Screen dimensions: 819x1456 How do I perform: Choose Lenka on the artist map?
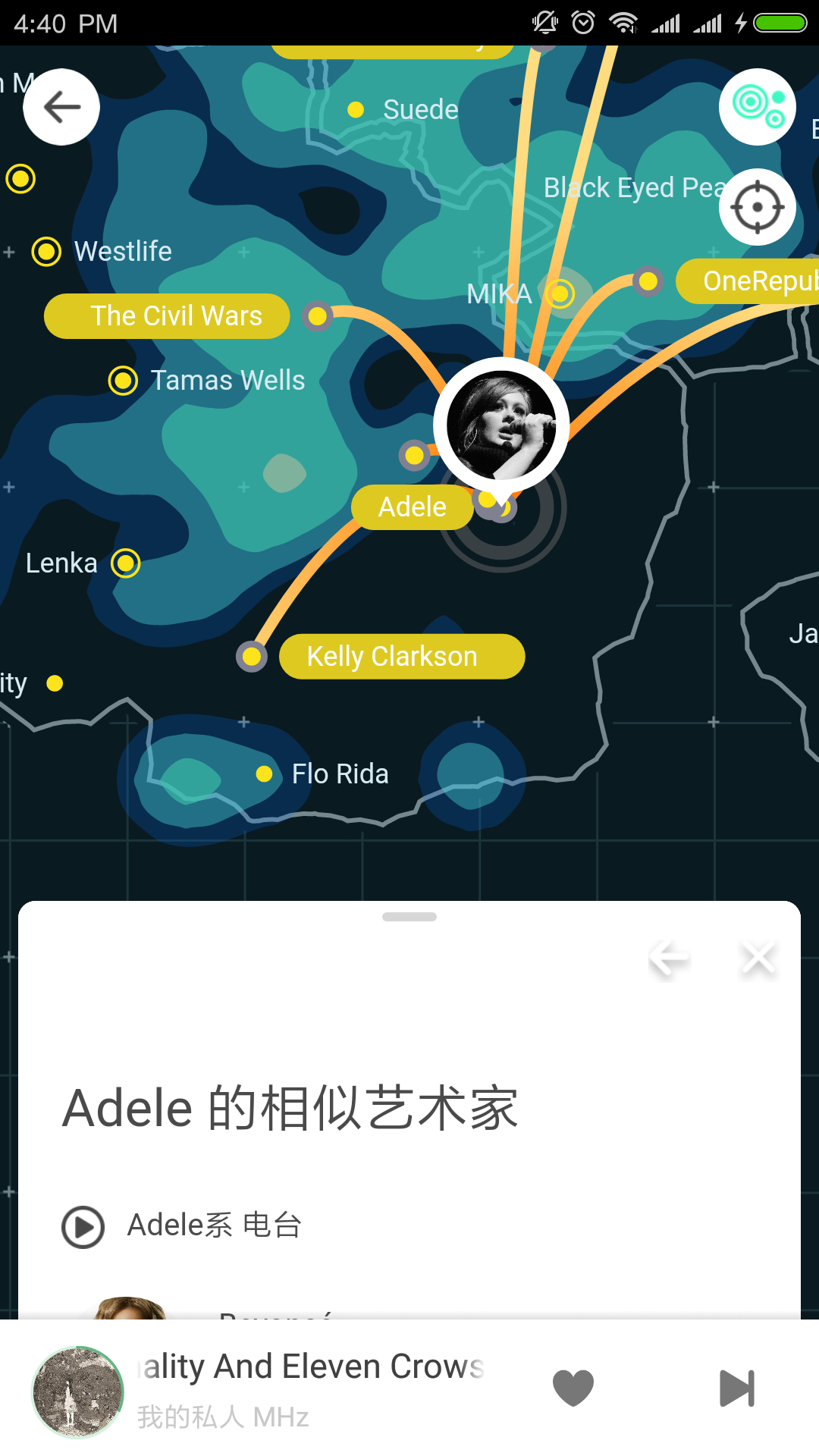(62, 563)
